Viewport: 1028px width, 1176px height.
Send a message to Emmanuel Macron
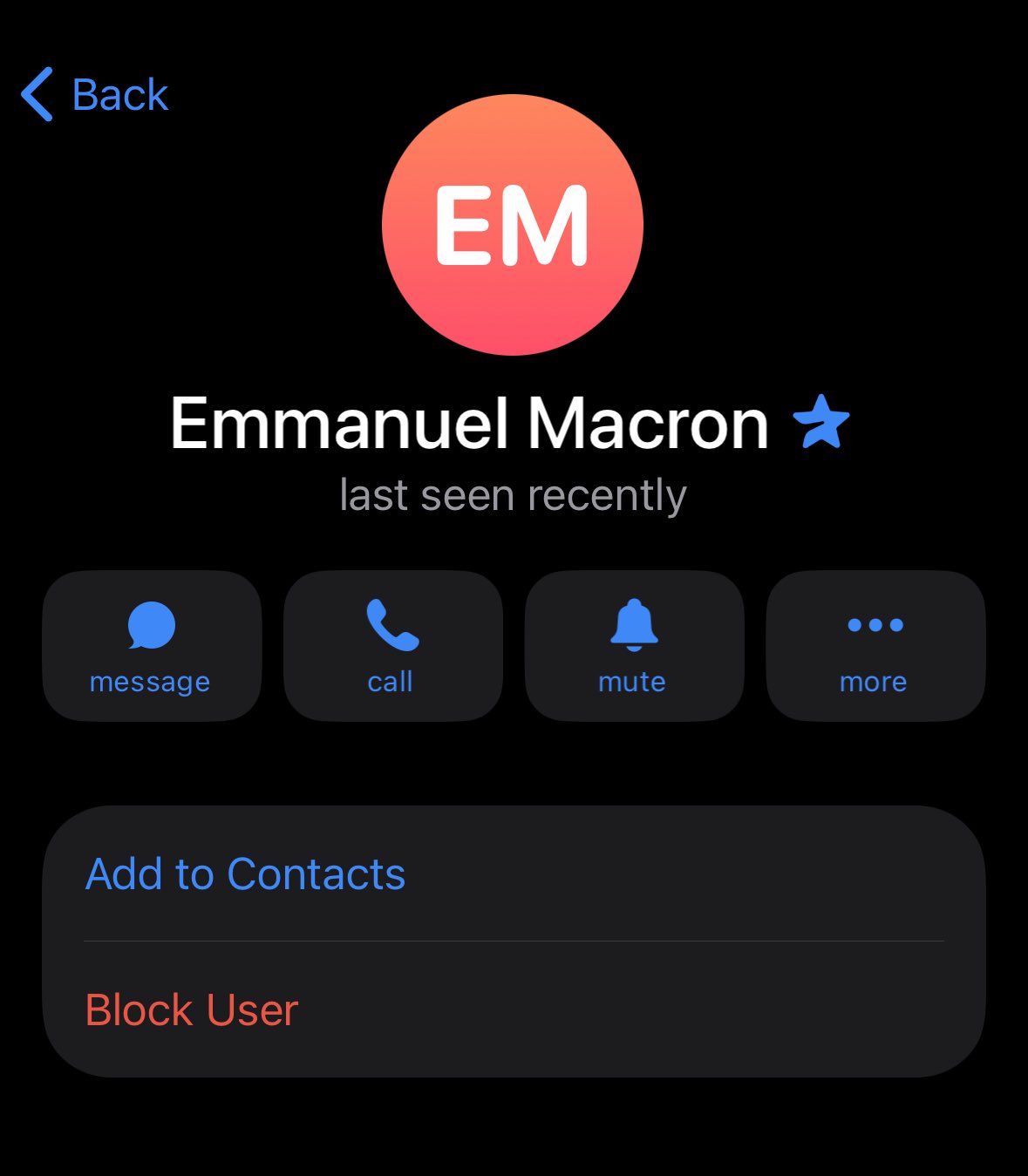(x=152, y=646)
